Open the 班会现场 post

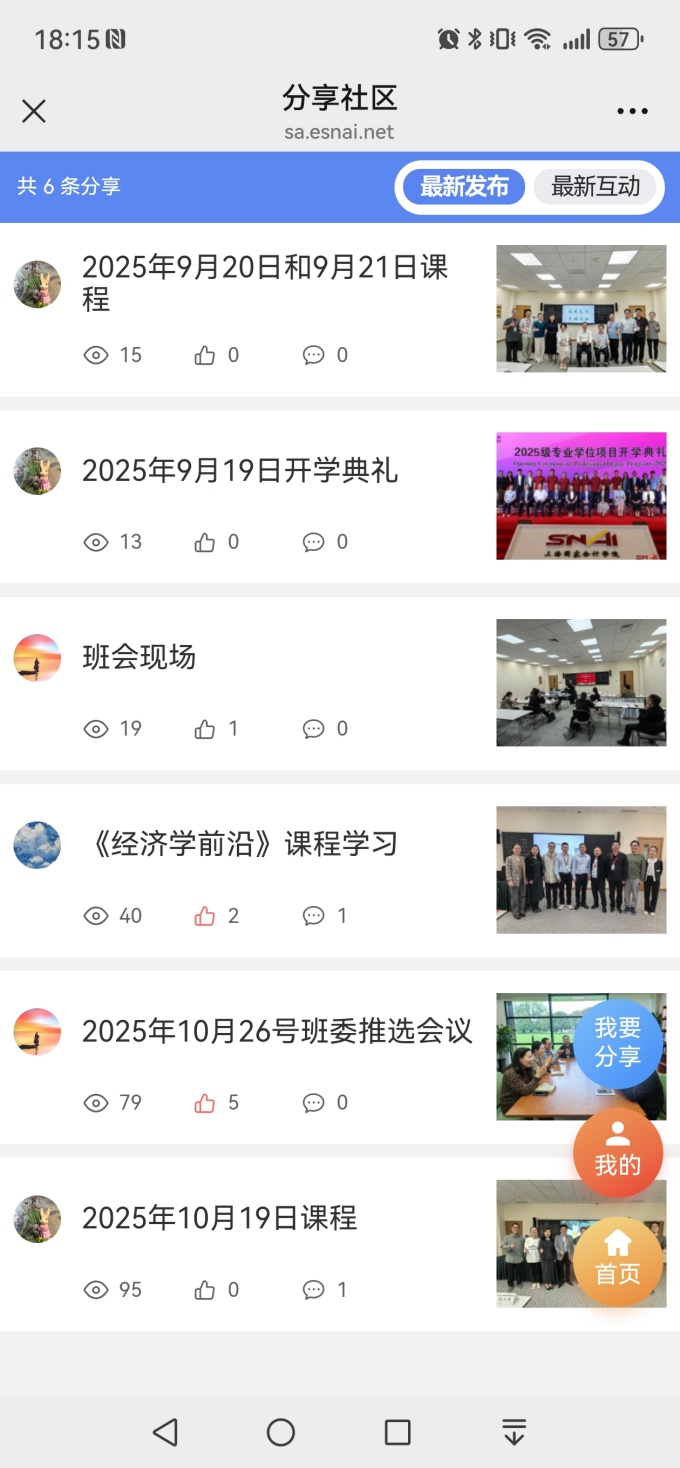[139, 657]
